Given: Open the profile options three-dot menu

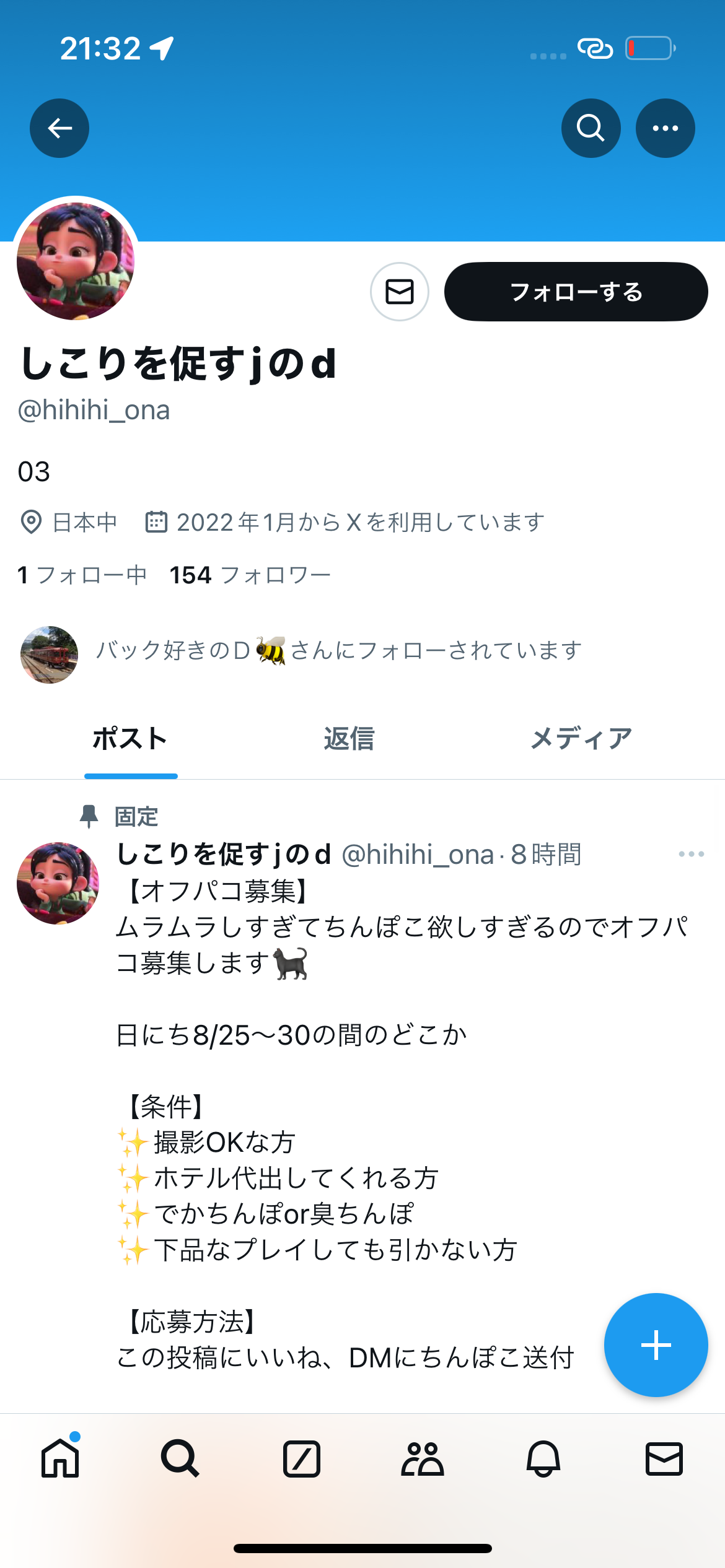Looking at the screenshot, I should (665, 128).
